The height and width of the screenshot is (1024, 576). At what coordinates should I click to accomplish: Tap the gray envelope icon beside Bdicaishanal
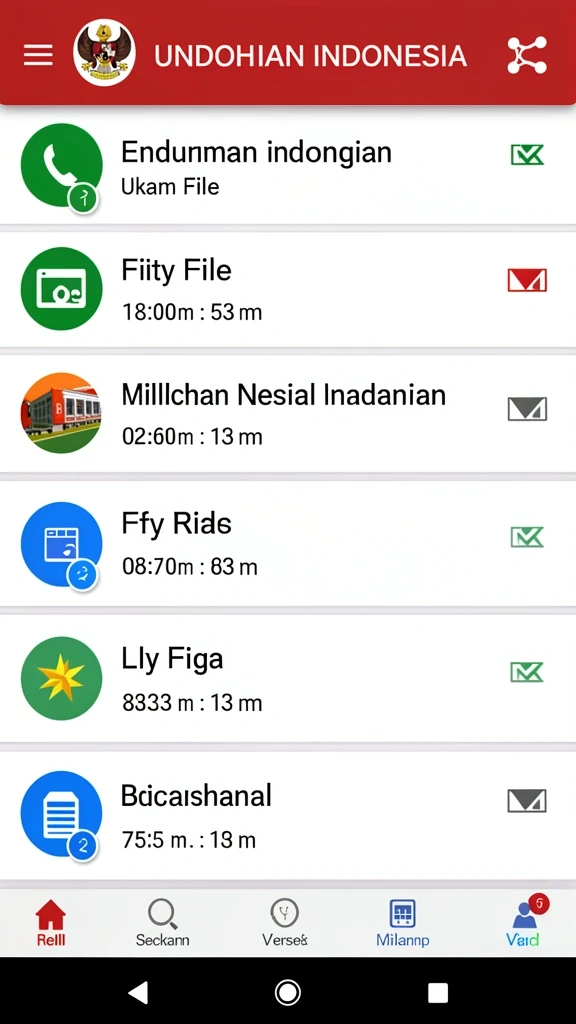coord(527,801)
